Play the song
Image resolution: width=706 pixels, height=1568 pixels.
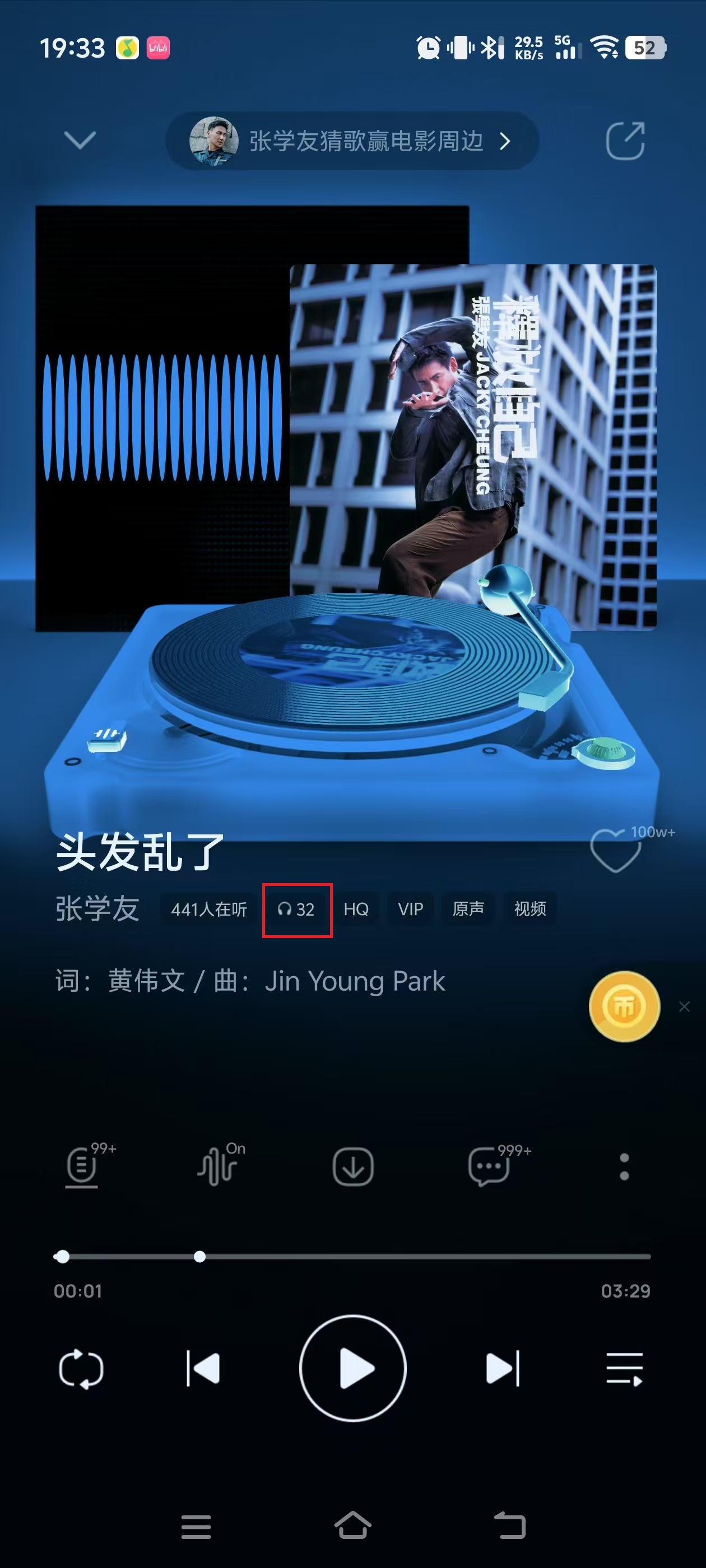click(x=352, y=1369)
